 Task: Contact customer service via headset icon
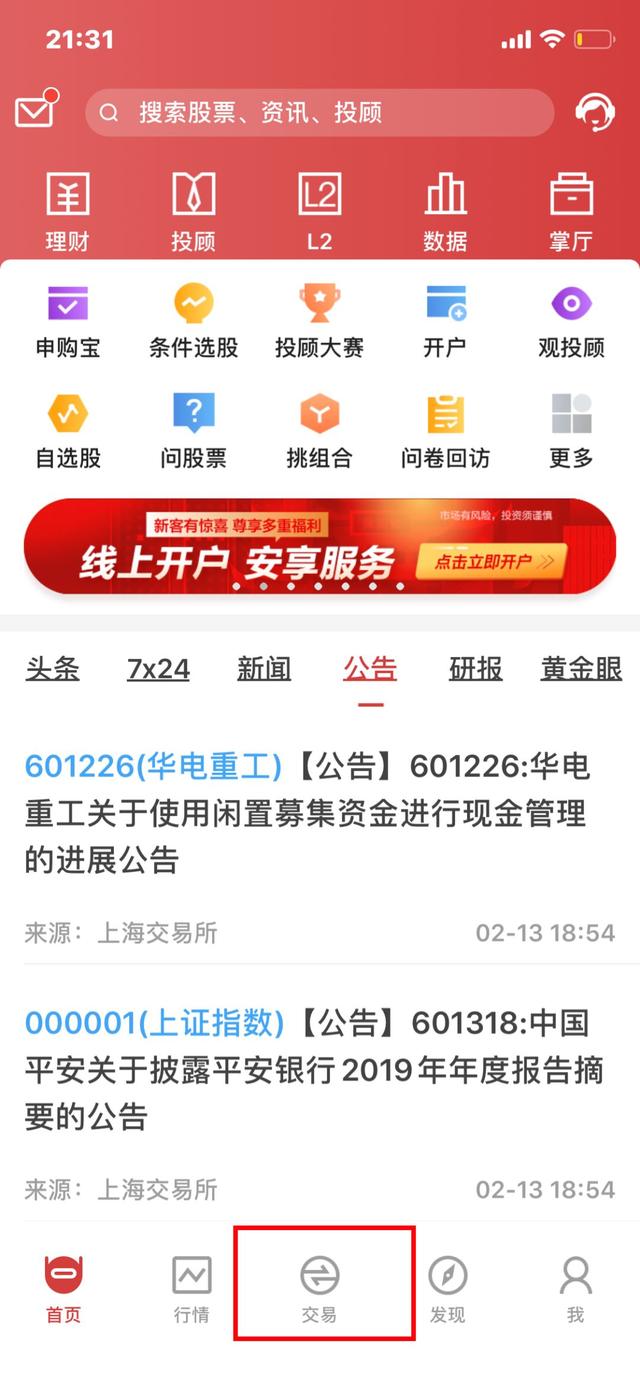[x=595, y=112]
